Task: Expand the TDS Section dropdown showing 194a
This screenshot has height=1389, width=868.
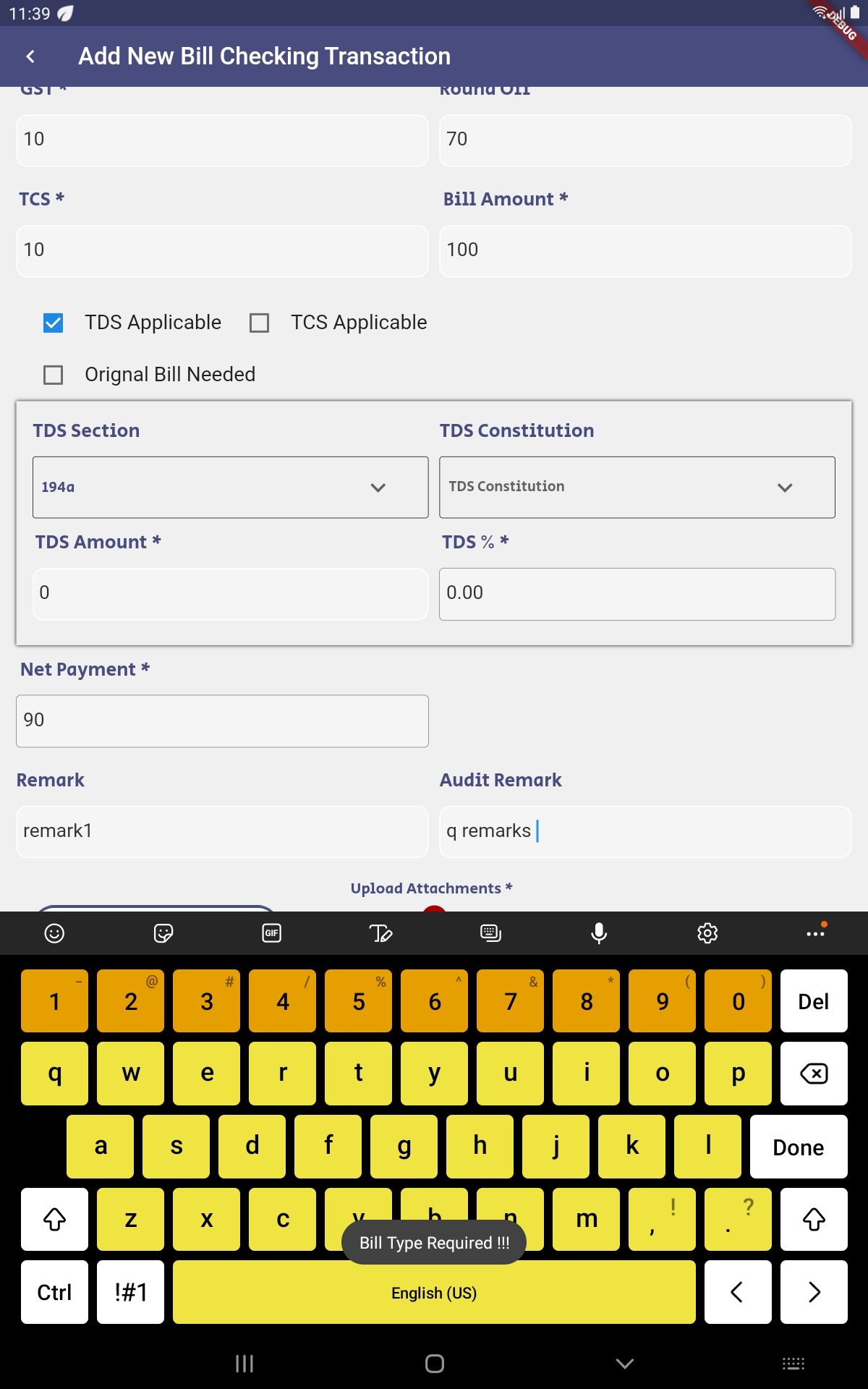Action: pos(230,487)
